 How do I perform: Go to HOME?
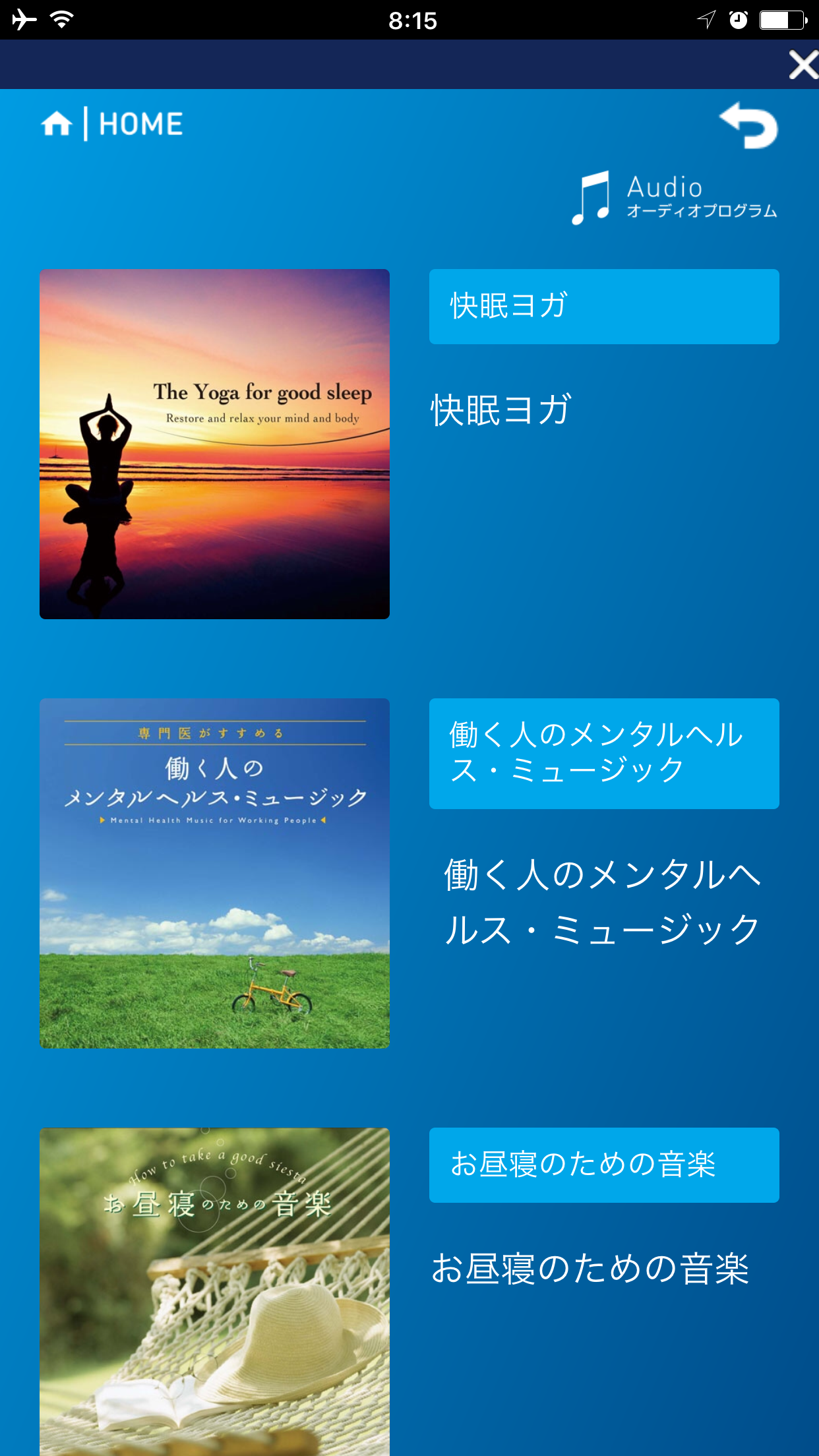point(113,123)
